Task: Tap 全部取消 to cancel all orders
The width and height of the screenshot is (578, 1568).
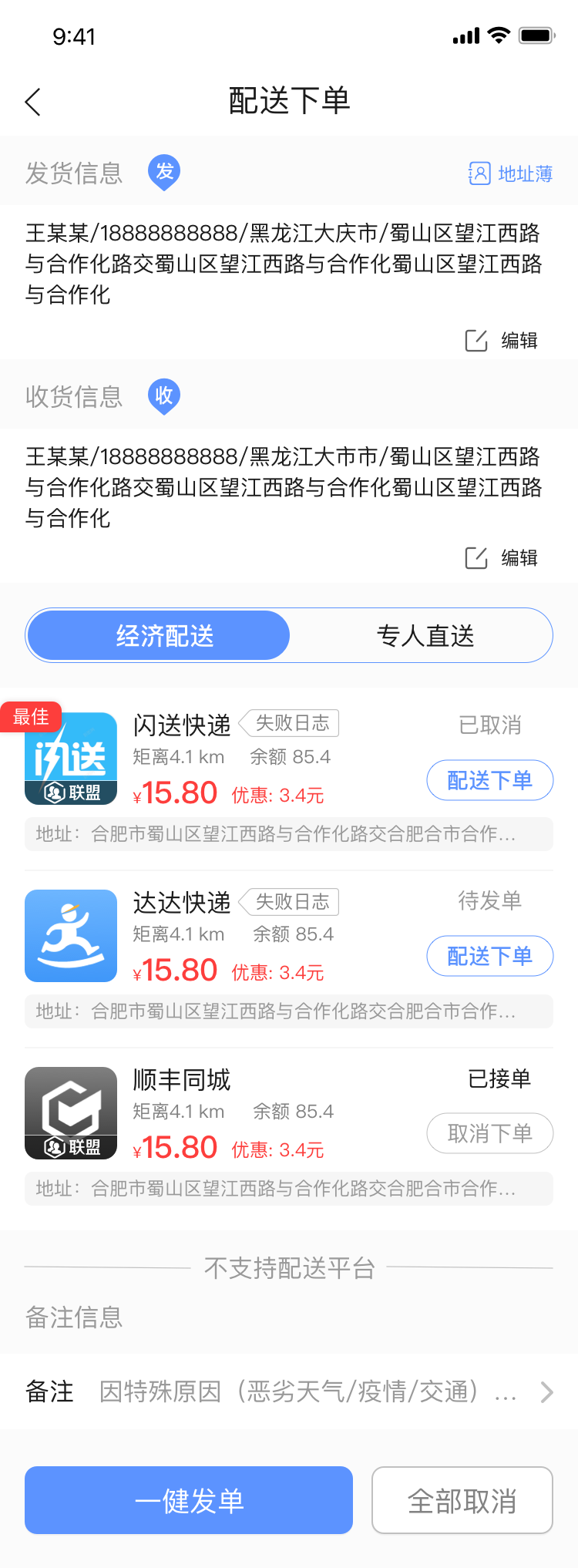Action: (x=462, y=1500)
